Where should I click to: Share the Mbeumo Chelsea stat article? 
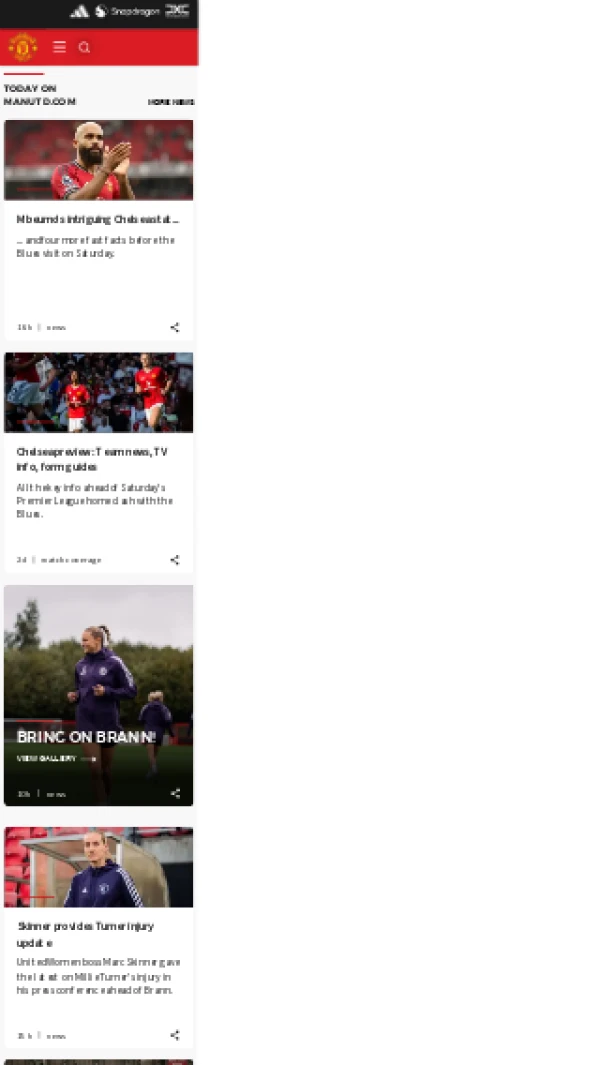point(175,327)
